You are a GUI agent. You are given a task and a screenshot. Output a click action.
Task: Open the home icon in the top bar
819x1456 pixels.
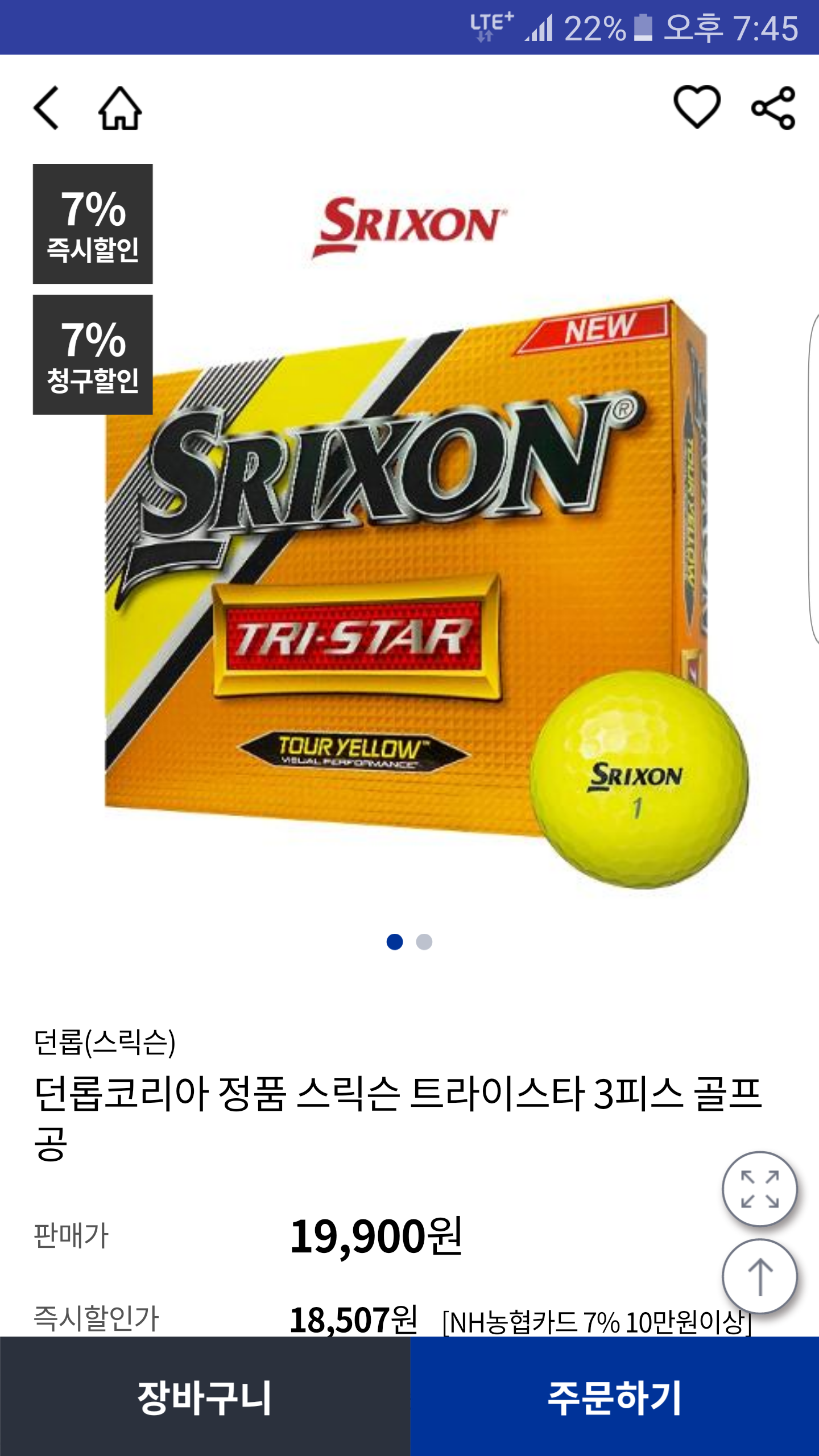[120, 108]
